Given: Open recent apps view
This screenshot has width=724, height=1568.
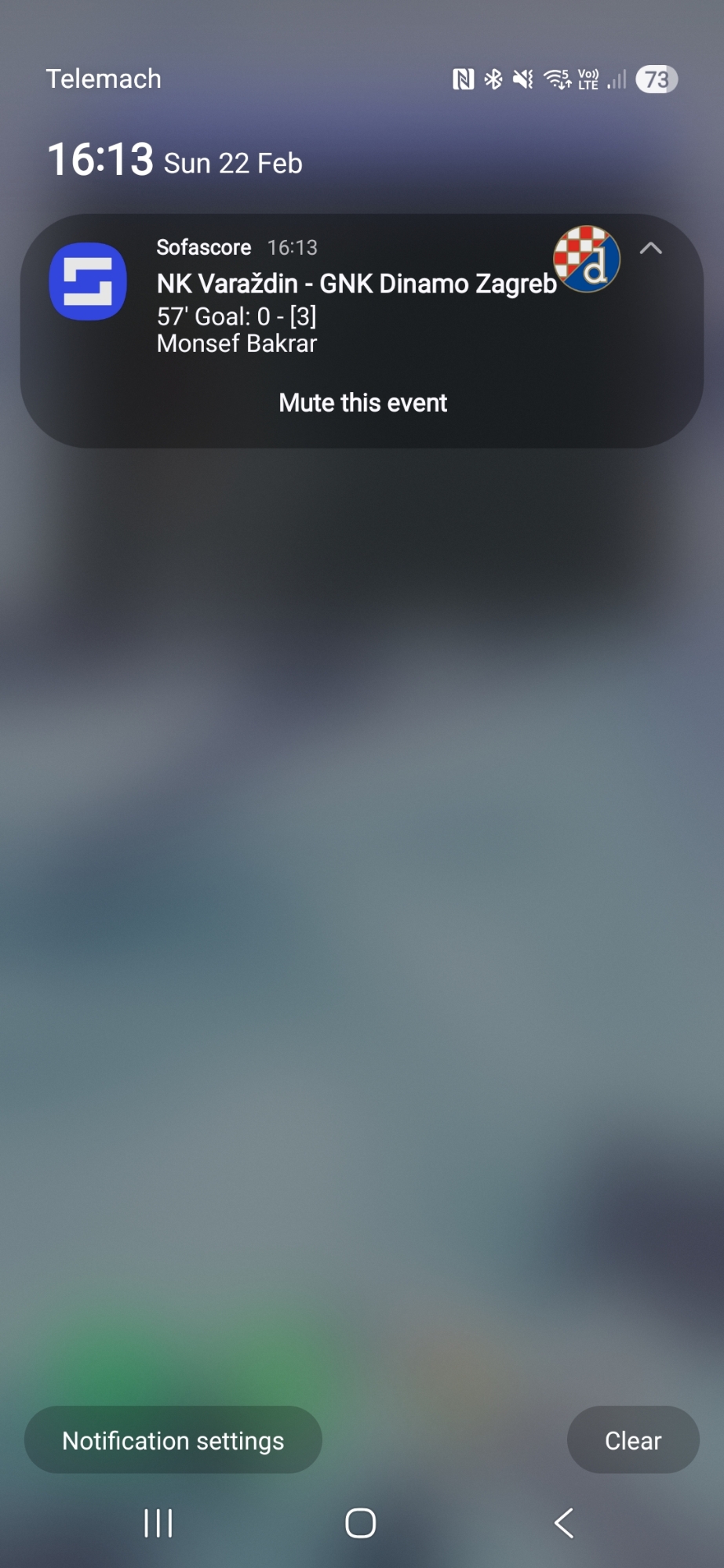Looking at the screenshot, I should pyautogui.click(x=158, y=1523).
